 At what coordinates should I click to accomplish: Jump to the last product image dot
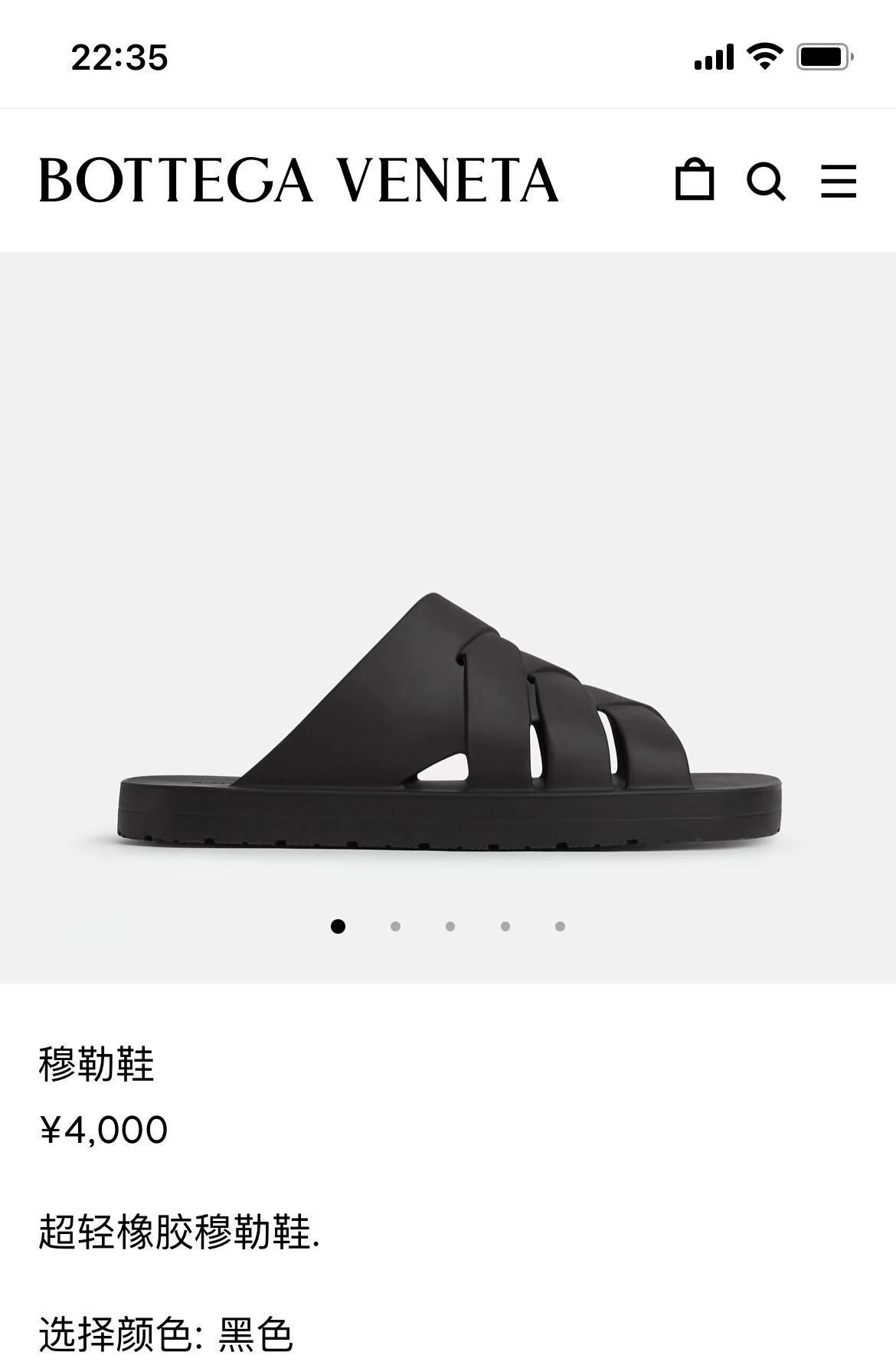point(560,926)
